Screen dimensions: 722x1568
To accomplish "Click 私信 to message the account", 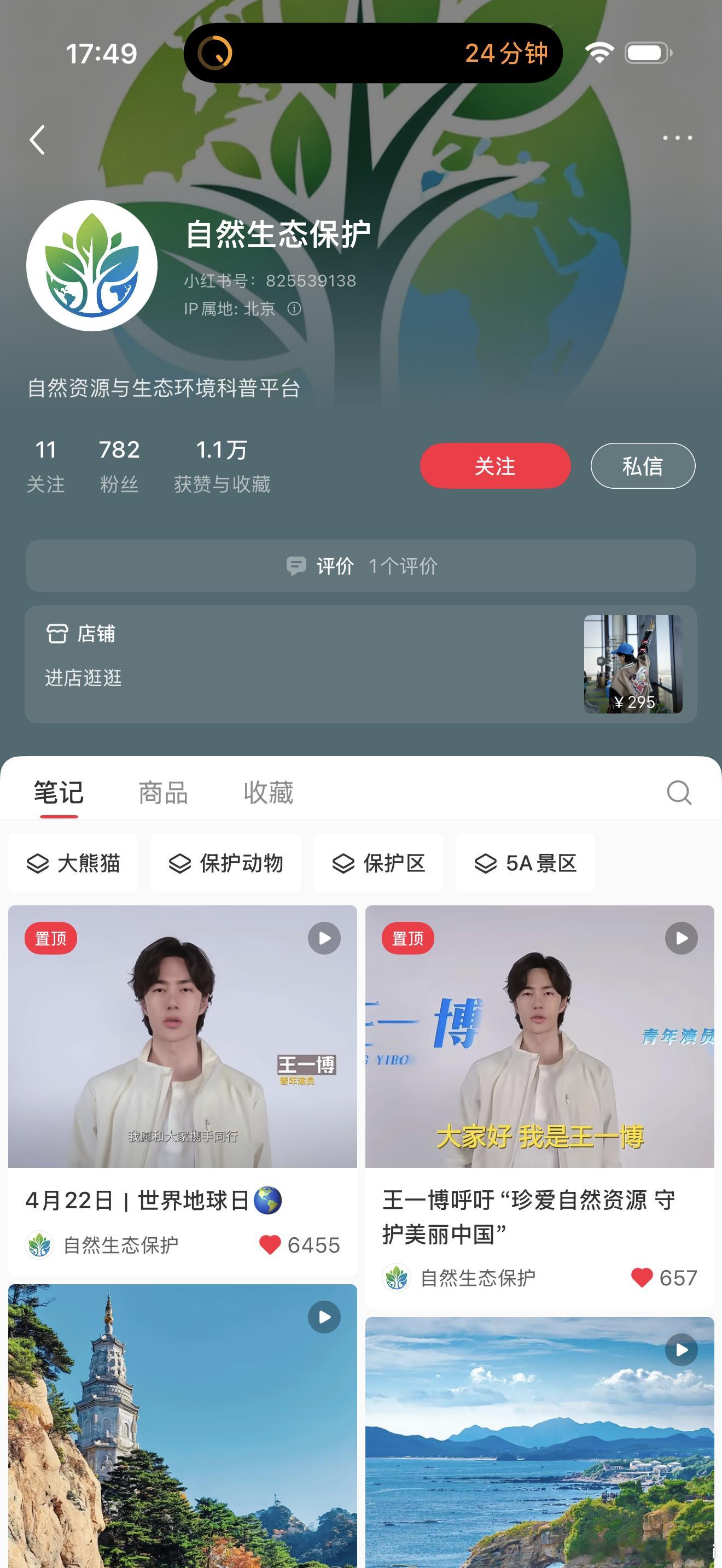I will point(643,466).
